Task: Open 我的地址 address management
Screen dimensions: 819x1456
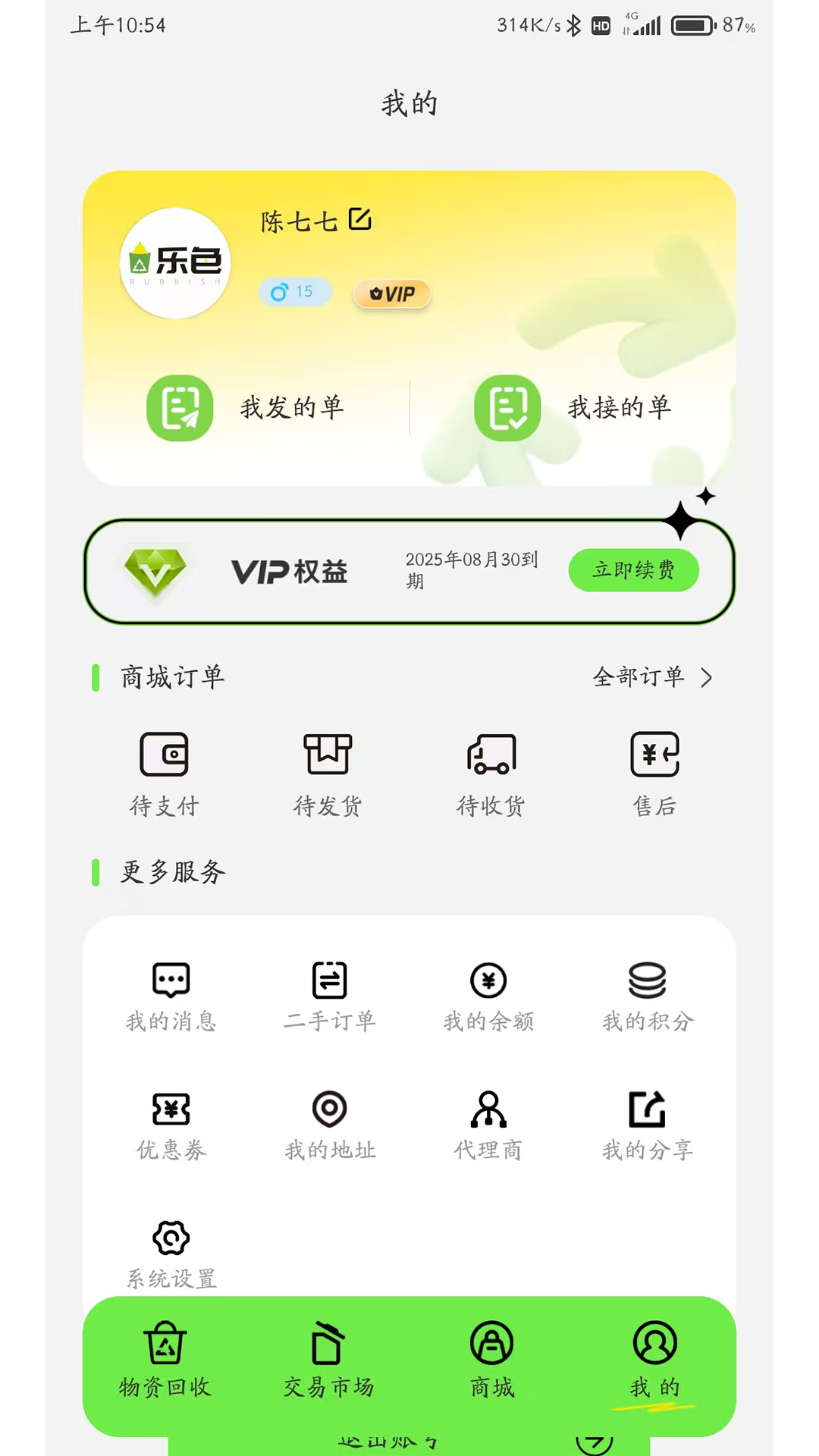Action: coord(328,1125)
